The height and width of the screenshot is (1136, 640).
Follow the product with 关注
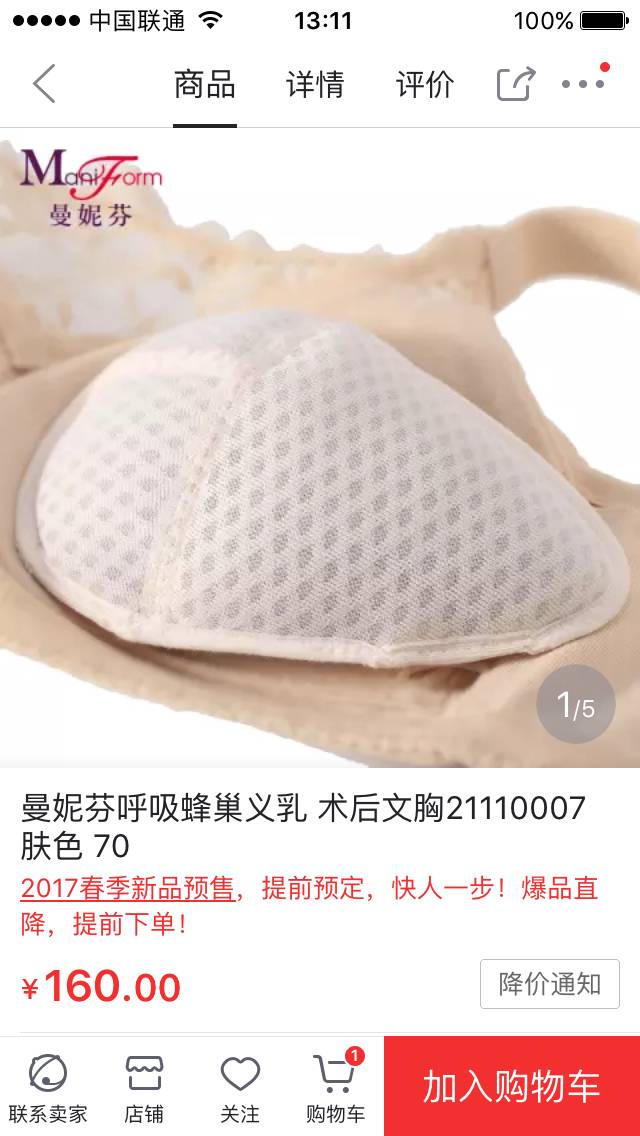[x=240, y=1088]
